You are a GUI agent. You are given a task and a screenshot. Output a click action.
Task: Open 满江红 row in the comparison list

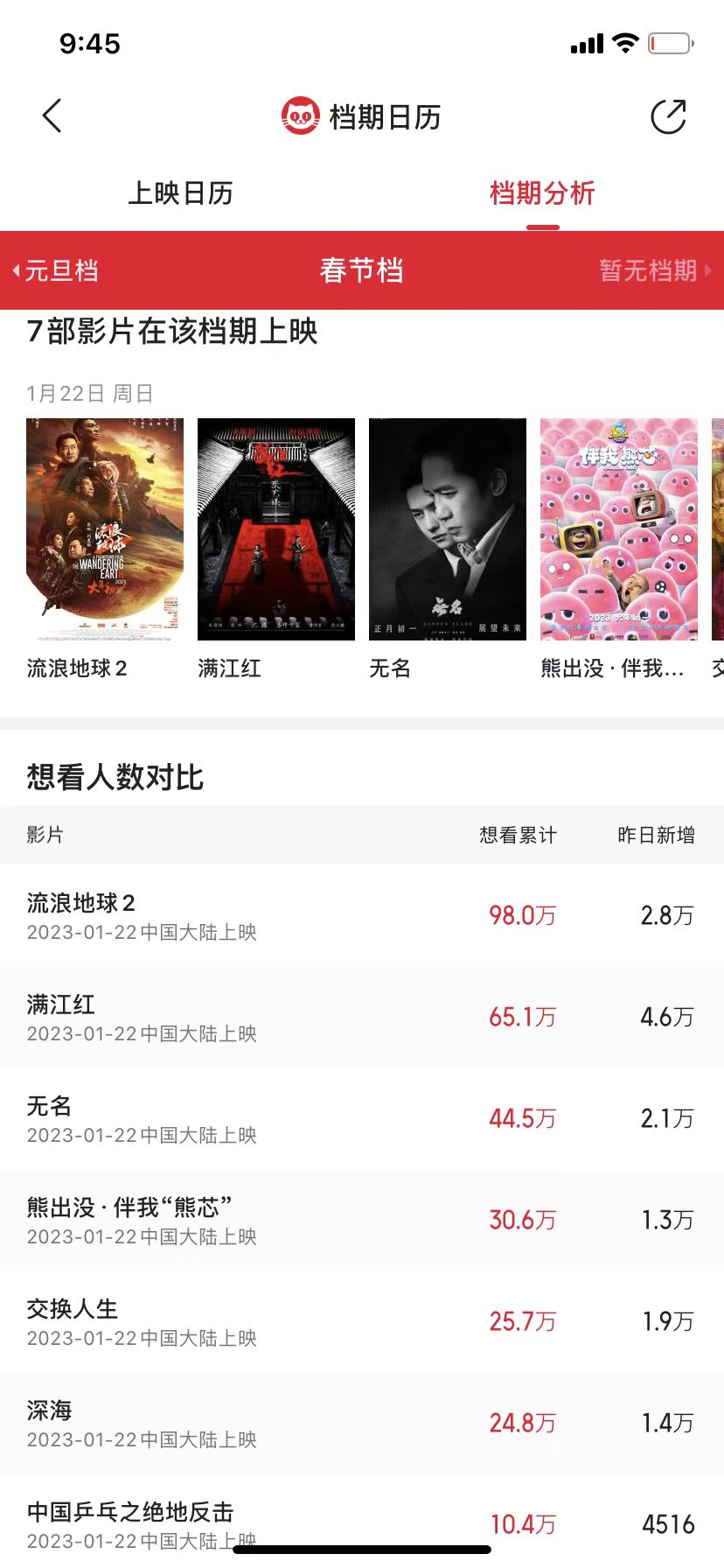362,1018
